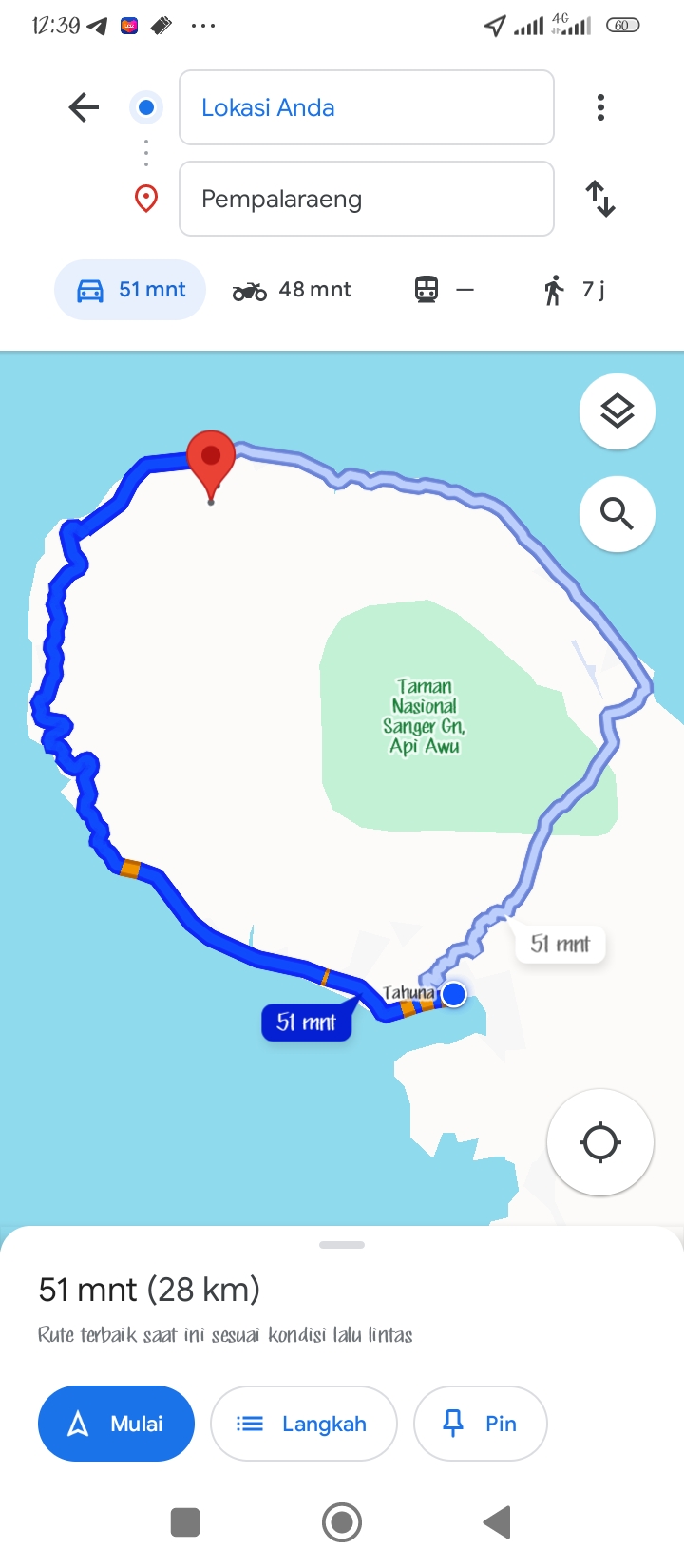Select the alternate grey 51 mnt route
This screenshot has height=1568, width=684.
pos(560,944)
